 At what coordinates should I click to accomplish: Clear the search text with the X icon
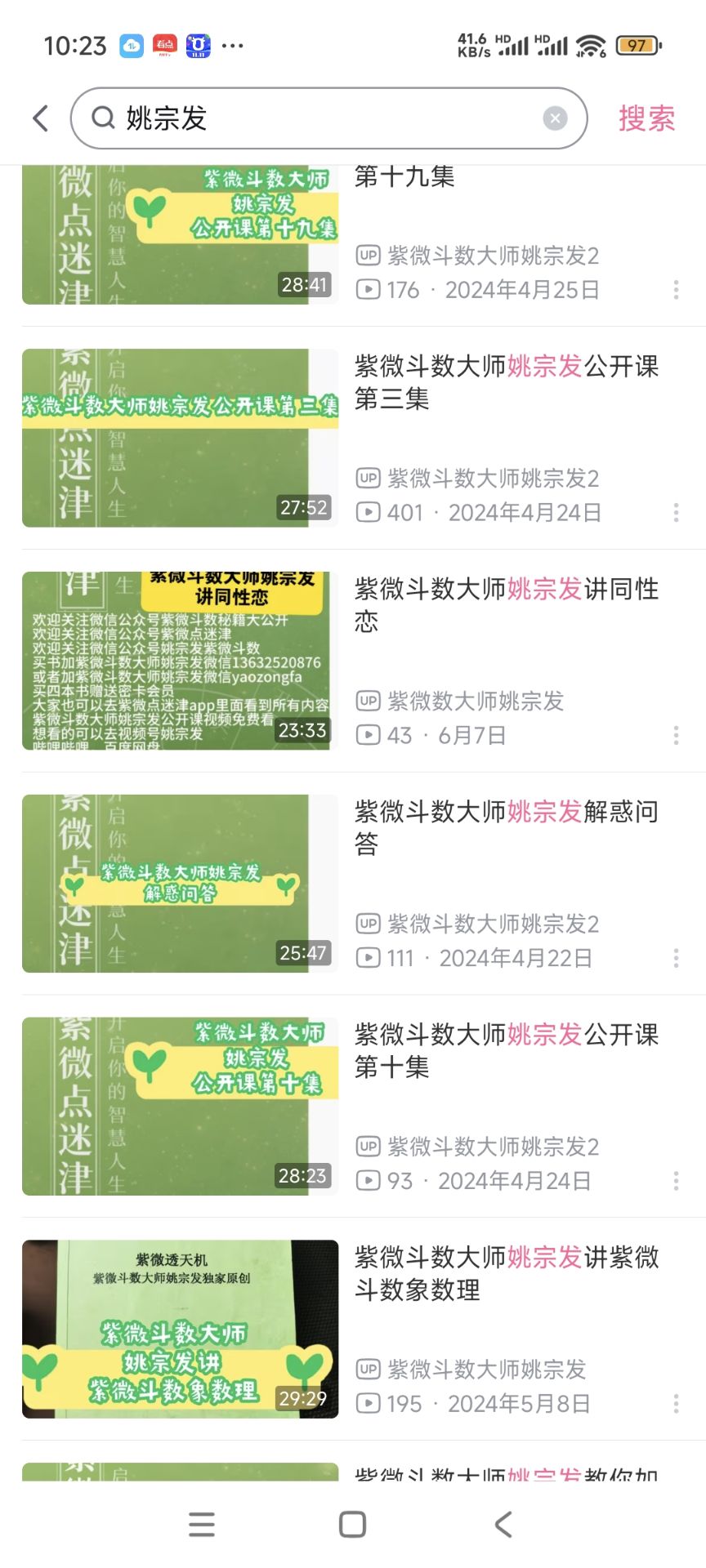click(x=556, y=118)
